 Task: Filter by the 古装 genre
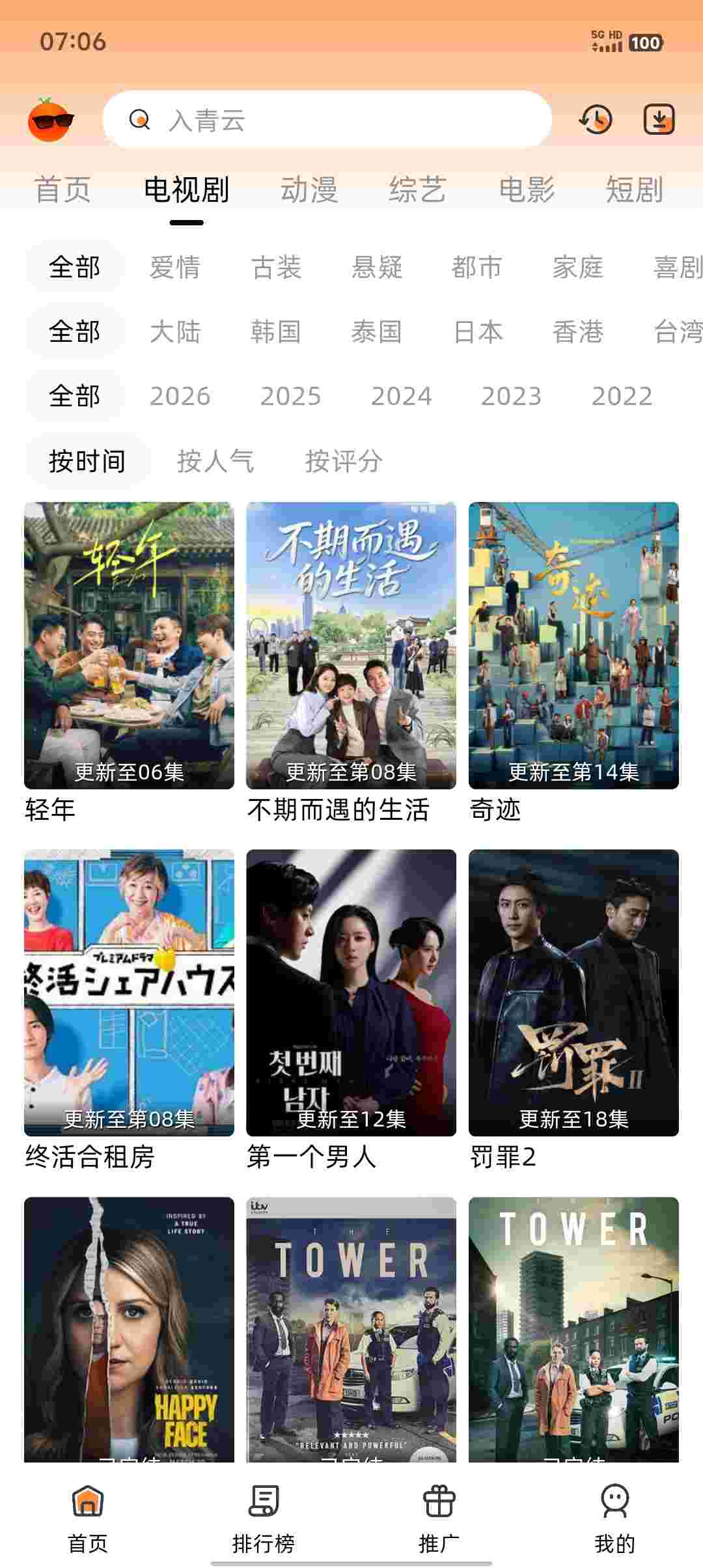pyautogui.click(x=276, y=267)
